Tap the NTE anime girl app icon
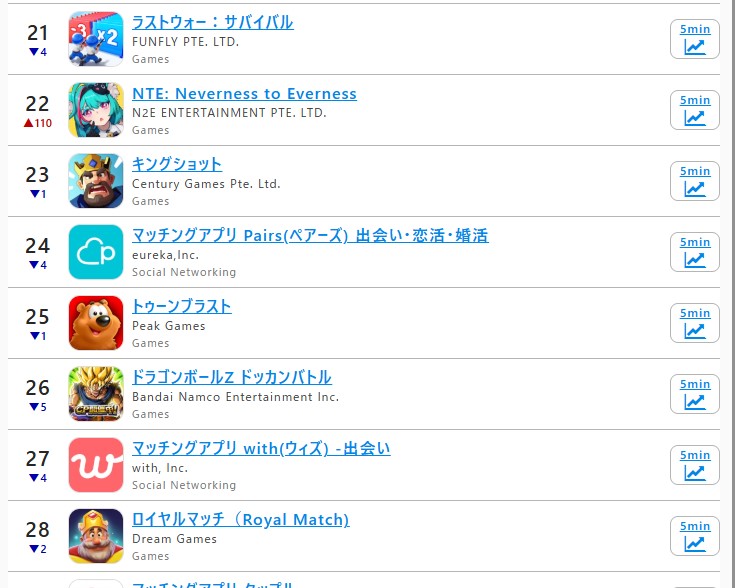The image size is (736, 588). (x=96, y=110)
